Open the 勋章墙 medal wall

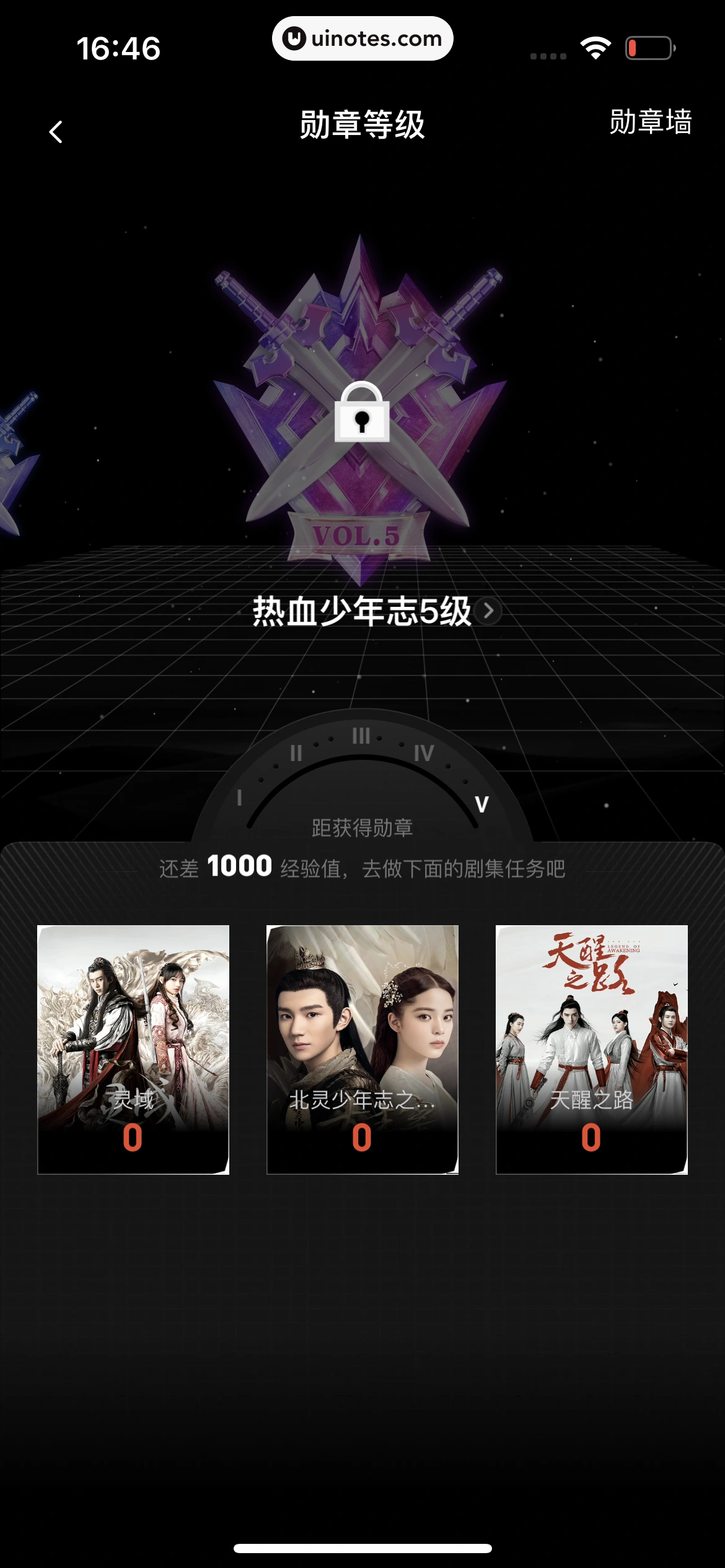pyautogui.click(x=650, y=122)
